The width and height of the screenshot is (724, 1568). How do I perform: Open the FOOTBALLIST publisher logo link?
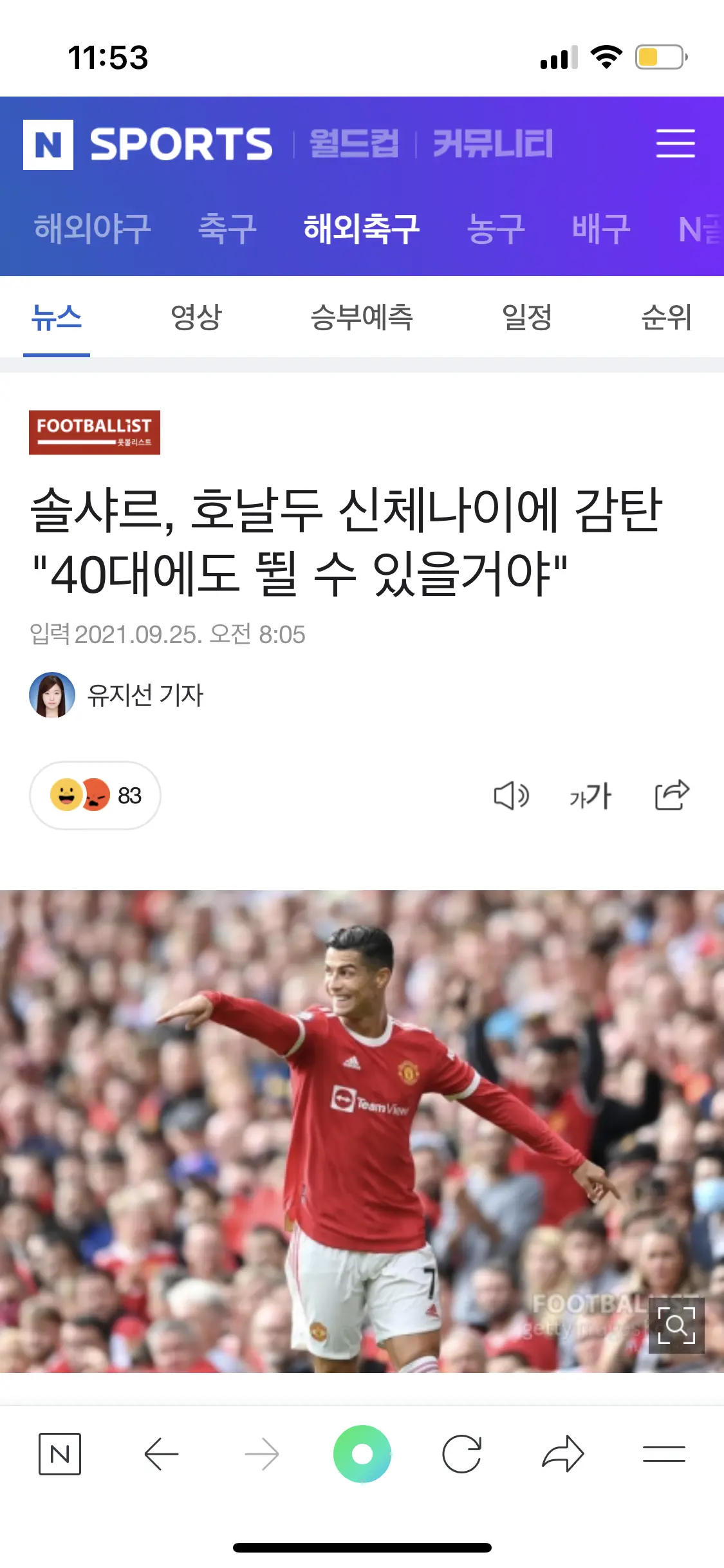pos(95,433)
